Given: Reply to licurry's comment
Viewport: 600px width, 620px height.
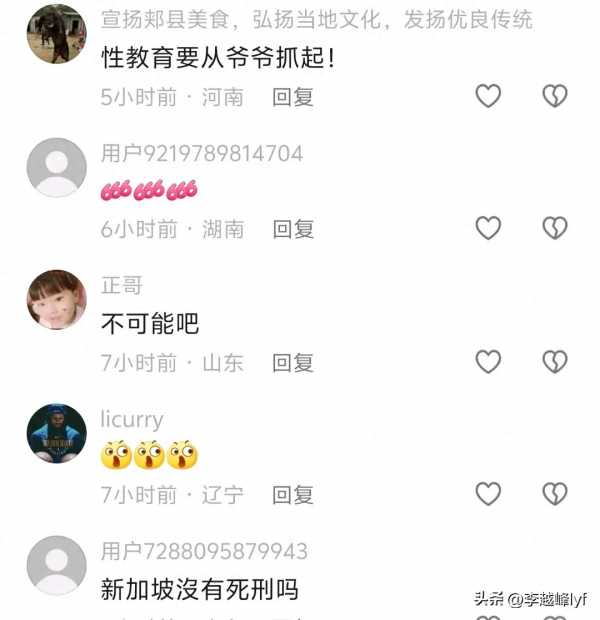Looking at the screenshot, I should (x=293, y=495).
